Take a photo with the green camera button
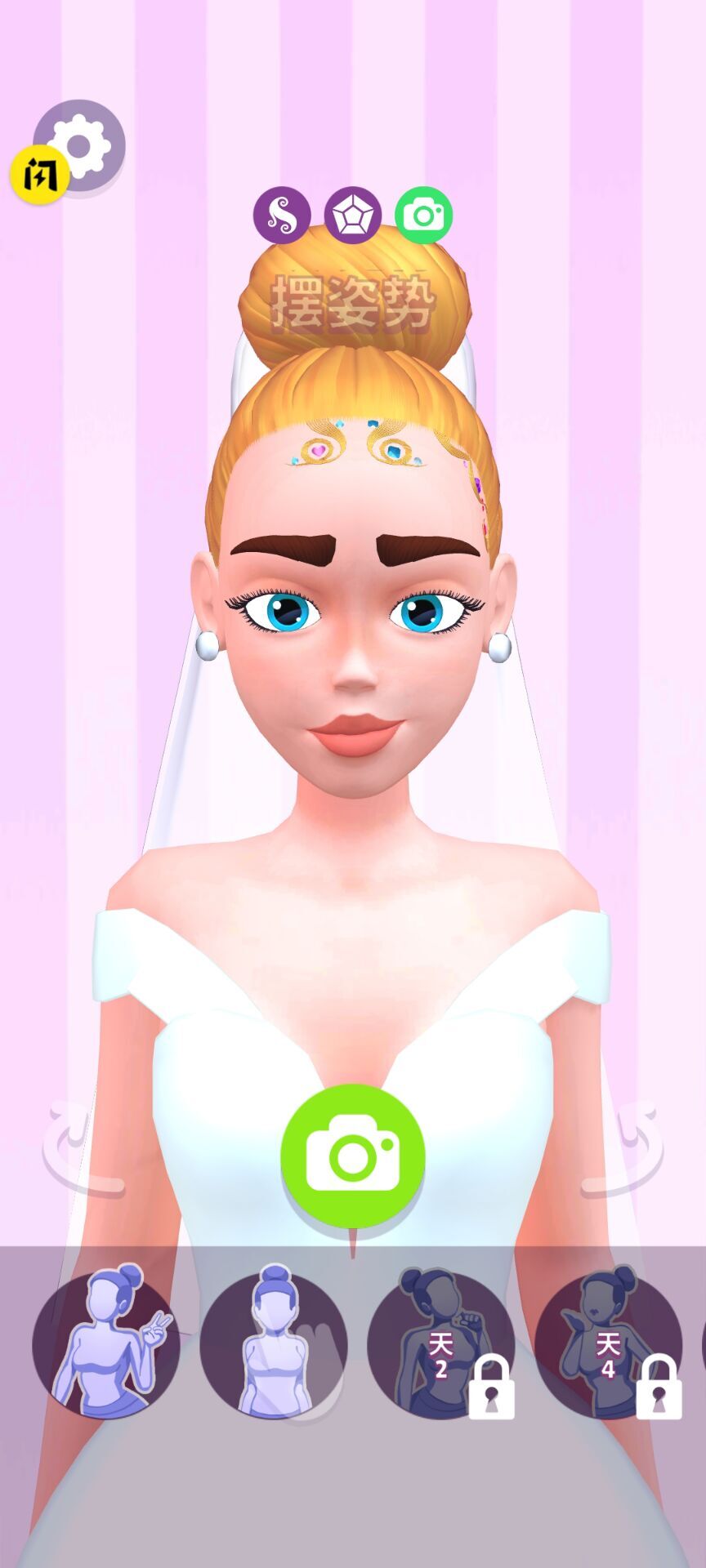706x1568 pixels. pos(353,1156)
